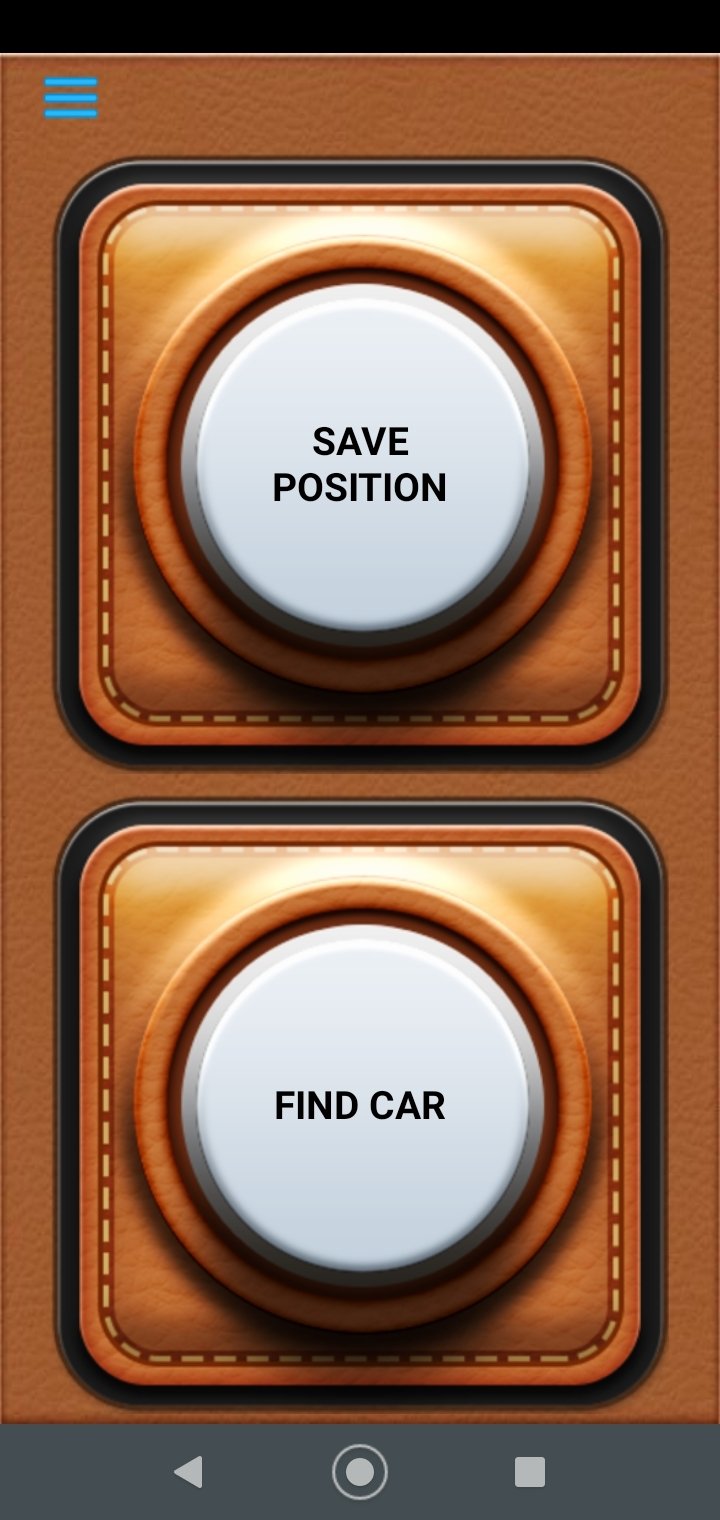Open the recent apps view
This screenshot has height=1520, width=720.
coord(530,1472)
